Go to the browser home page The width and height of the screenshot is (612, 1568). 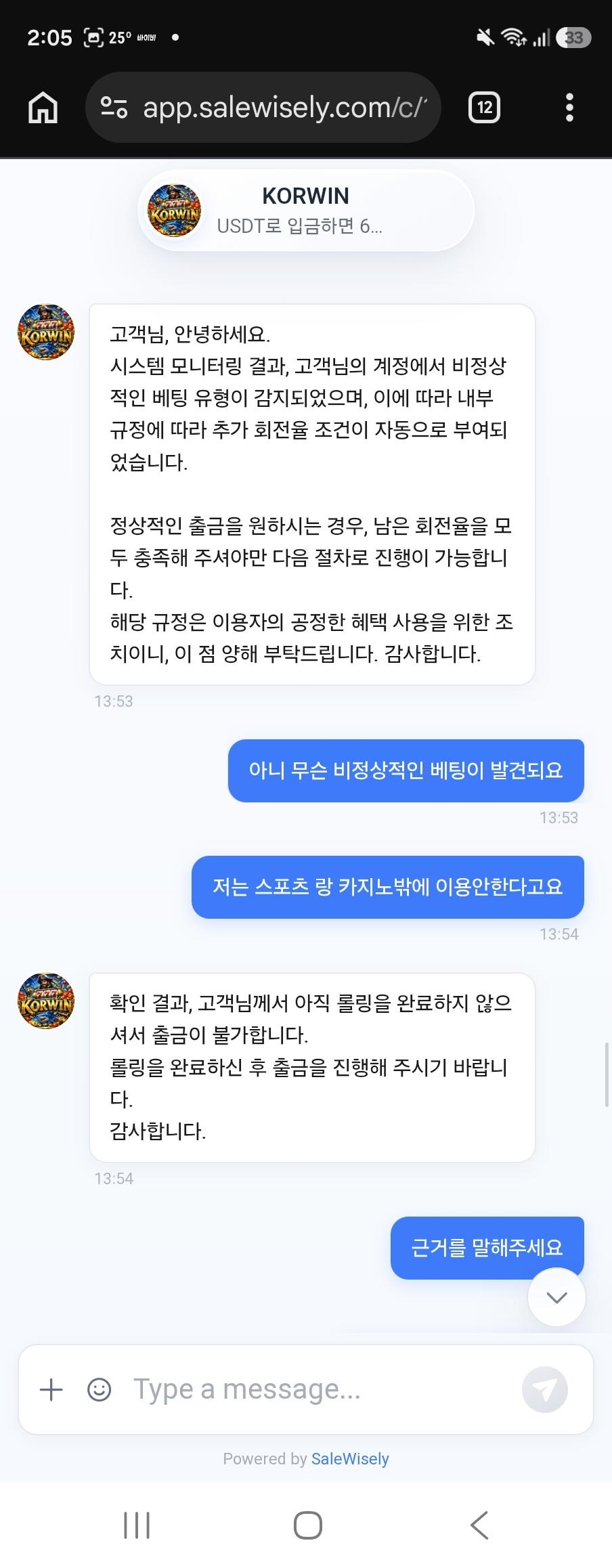(x=43, y=108)
